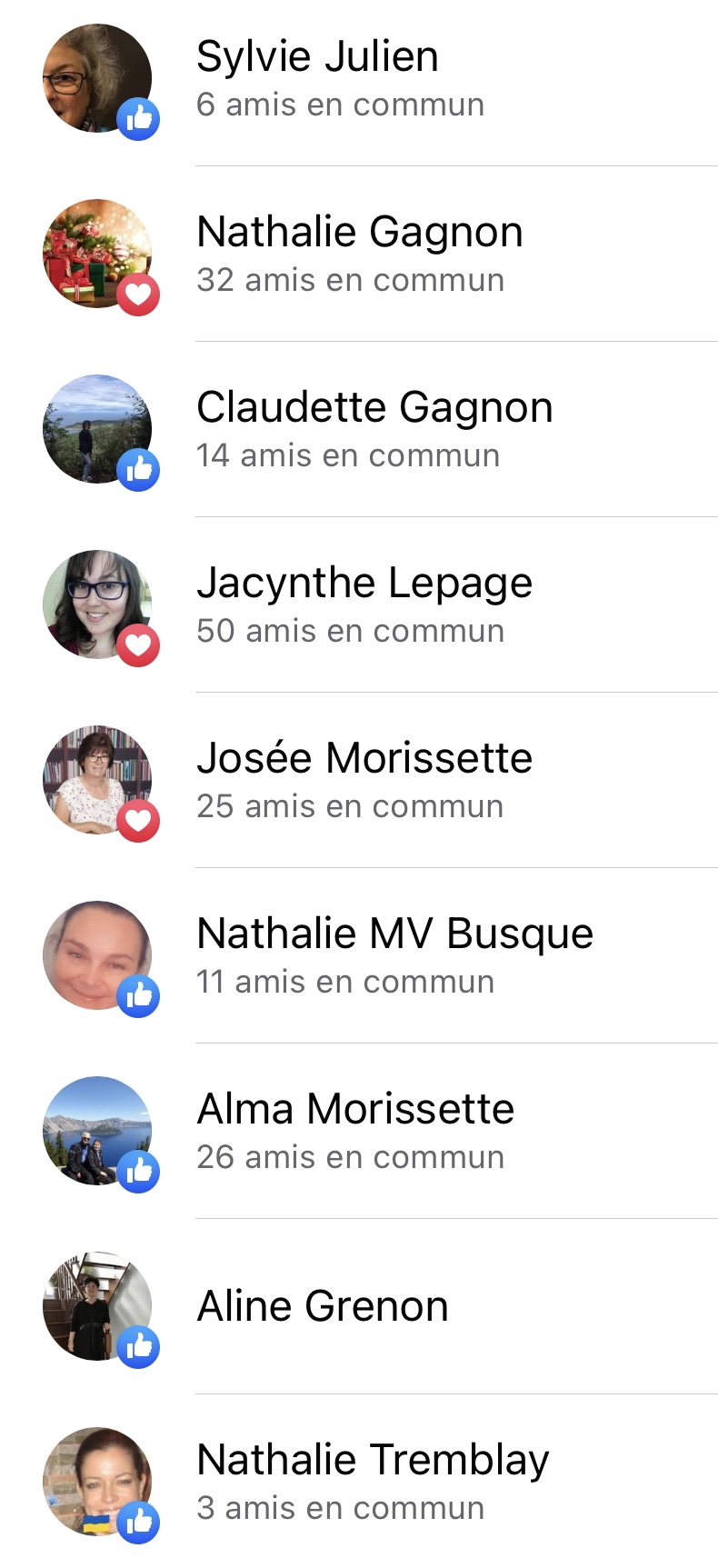Open Nathalie Gagnon's profile
The width and height of the screenshot is (718, 1568).
coord(359,233)
